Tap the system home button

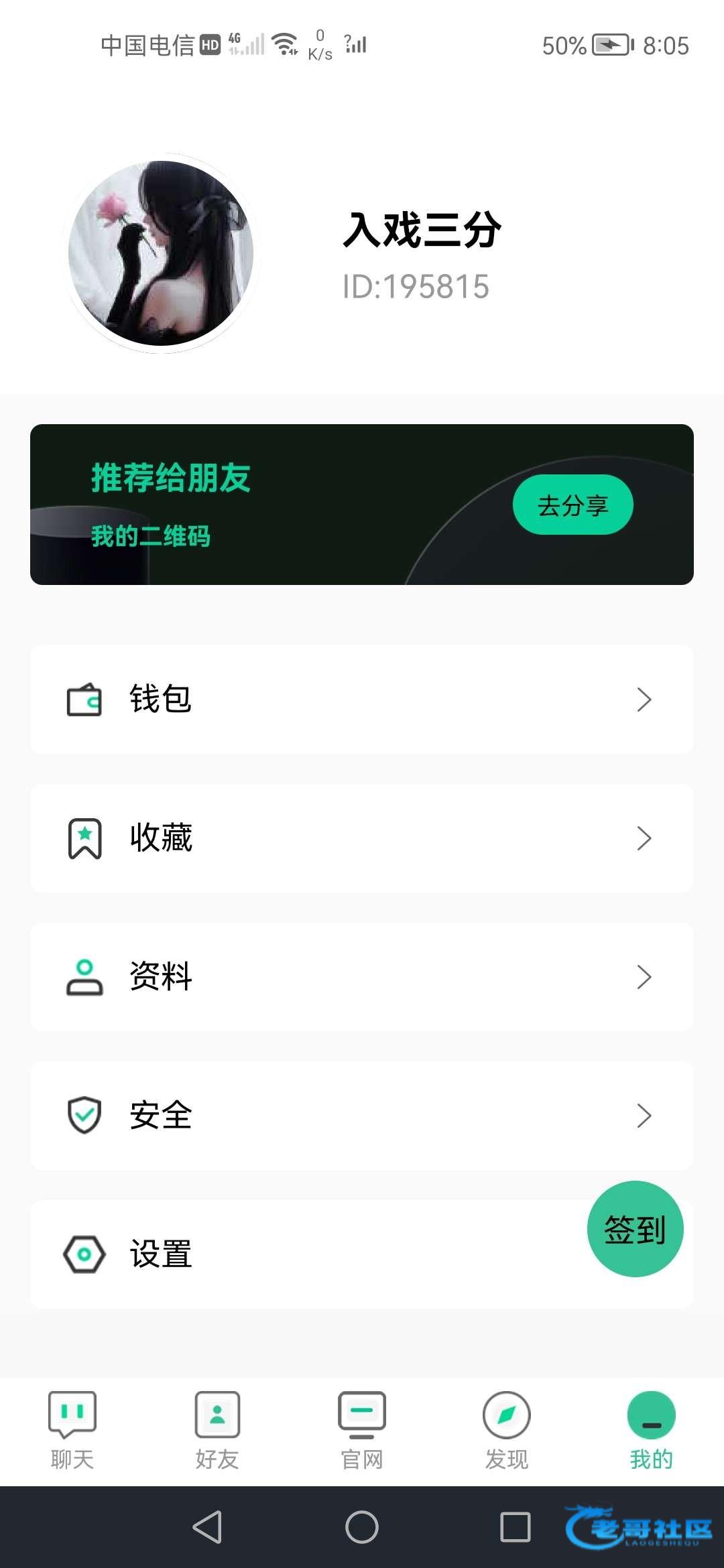(362, 1527)
